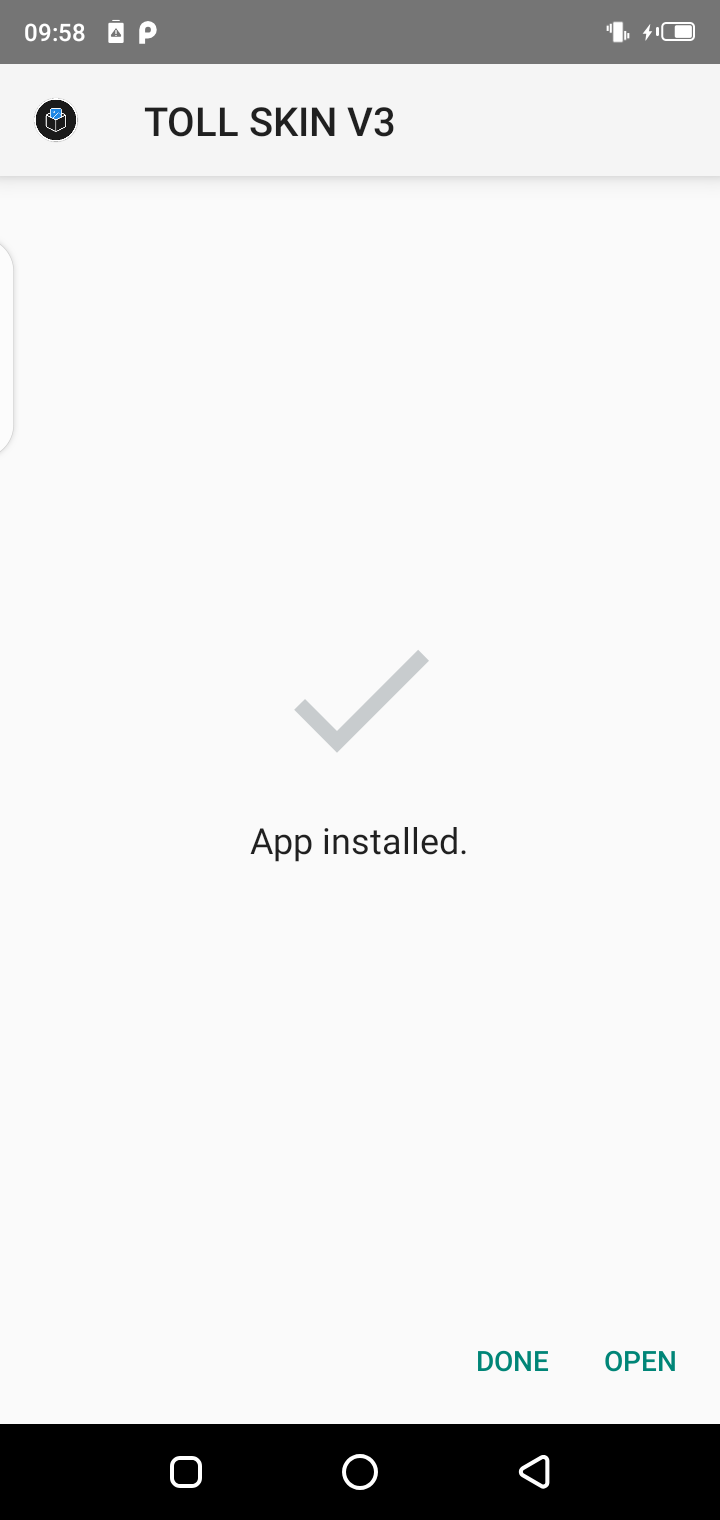The height and width of the screenshot is (1520, 720).
Task: Open the installed TOLL SKIN V3 app
Action: pyautogui.click(x=640, y=1361)
